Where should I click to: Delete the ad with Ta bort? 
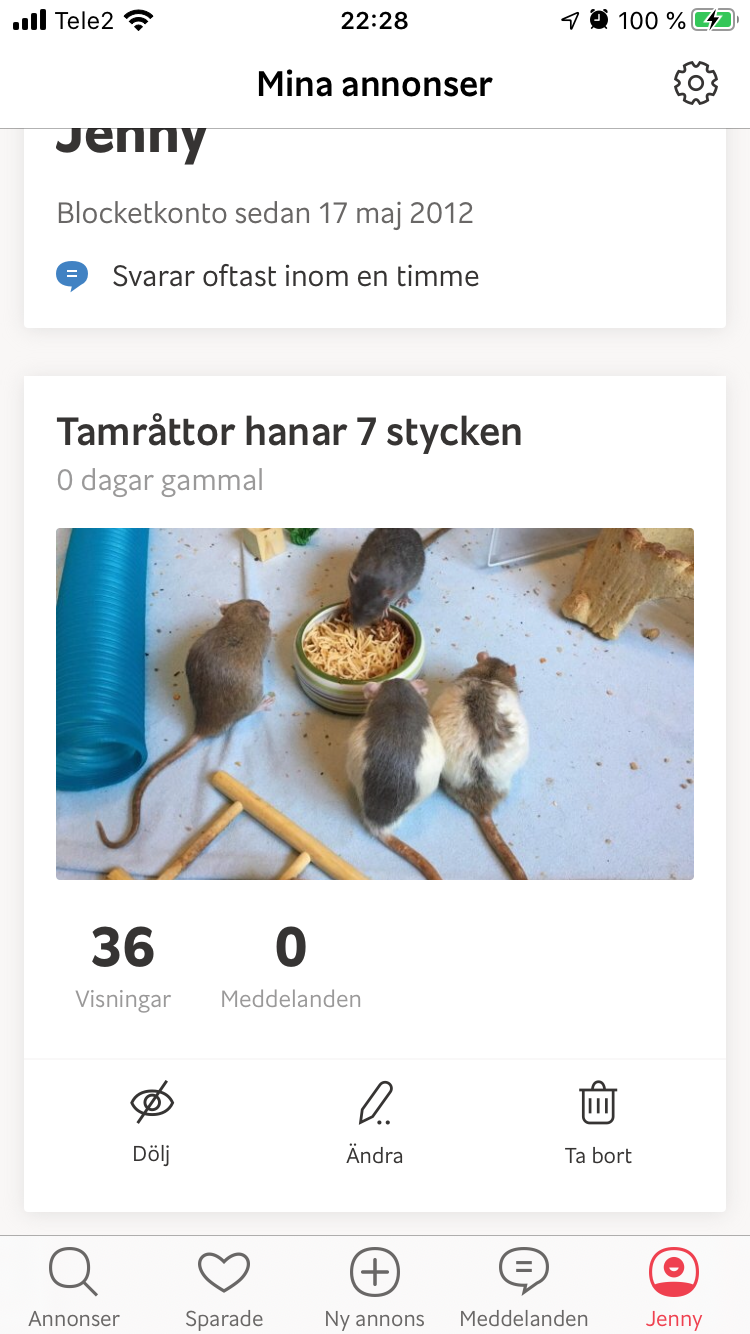(x=598, y=1122)
